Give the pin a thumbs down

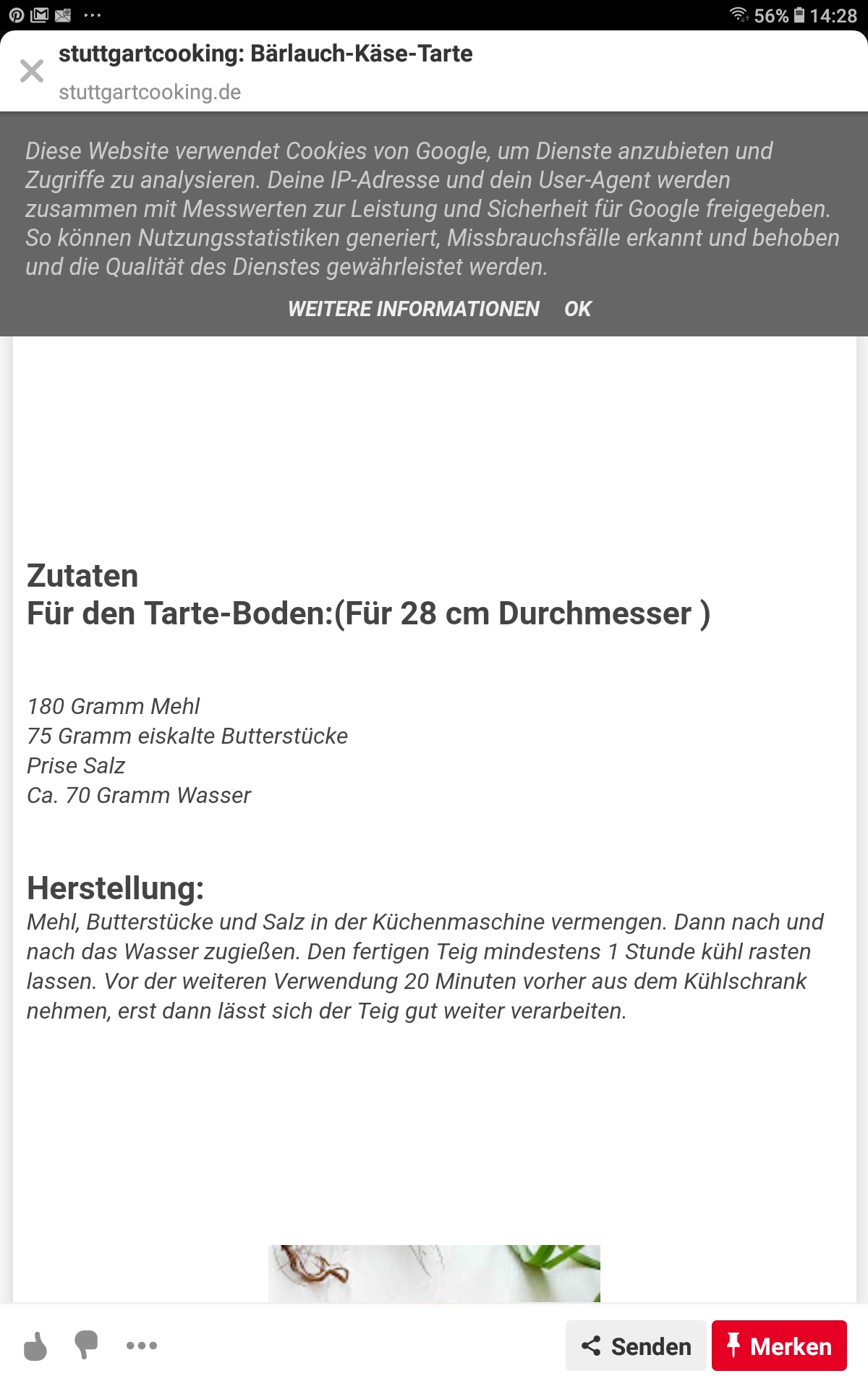point(86,1345)
